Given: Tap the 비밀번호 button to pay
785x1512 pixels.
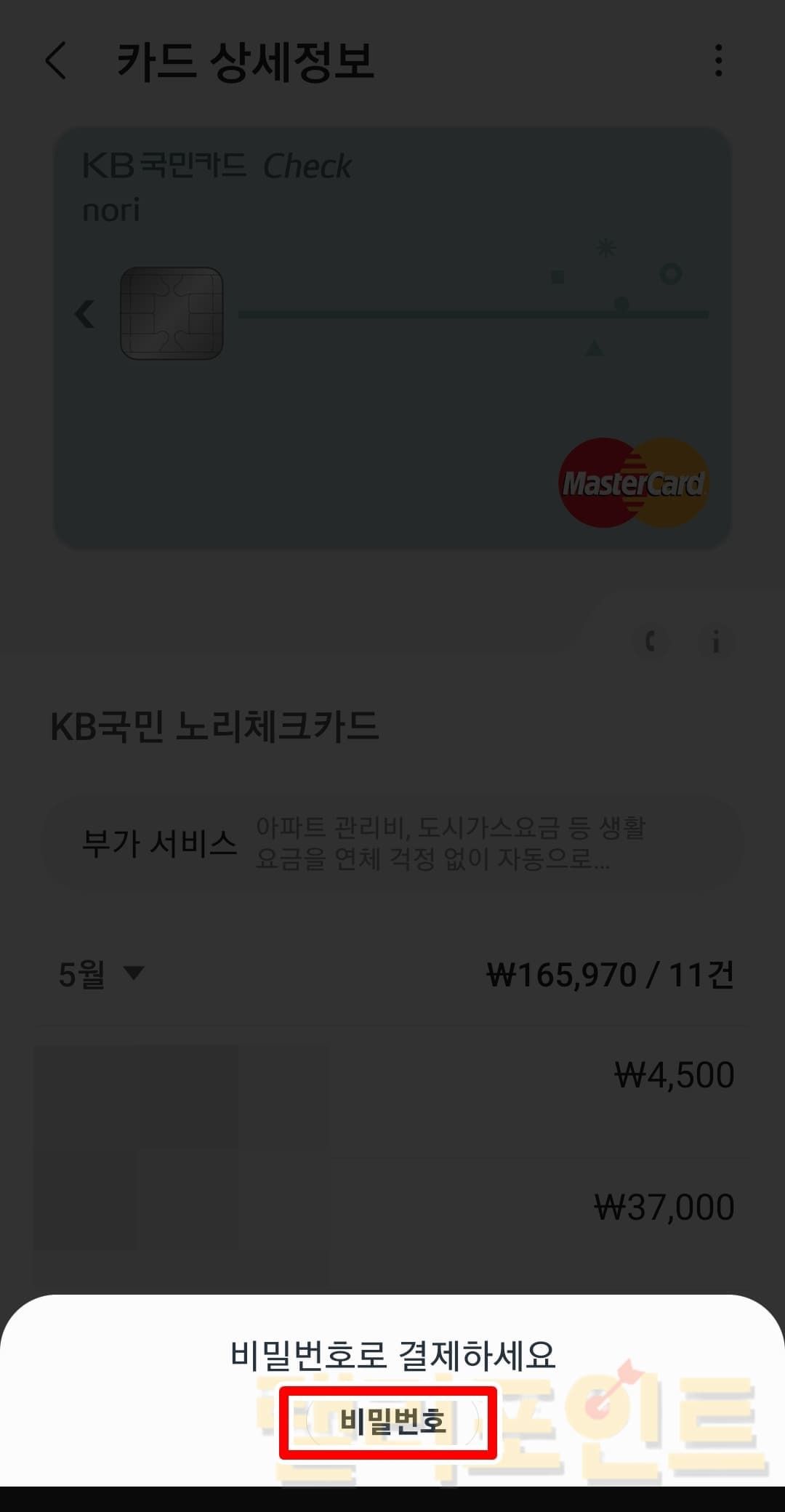Looking at the screenshot, I should pos(391,1421).
